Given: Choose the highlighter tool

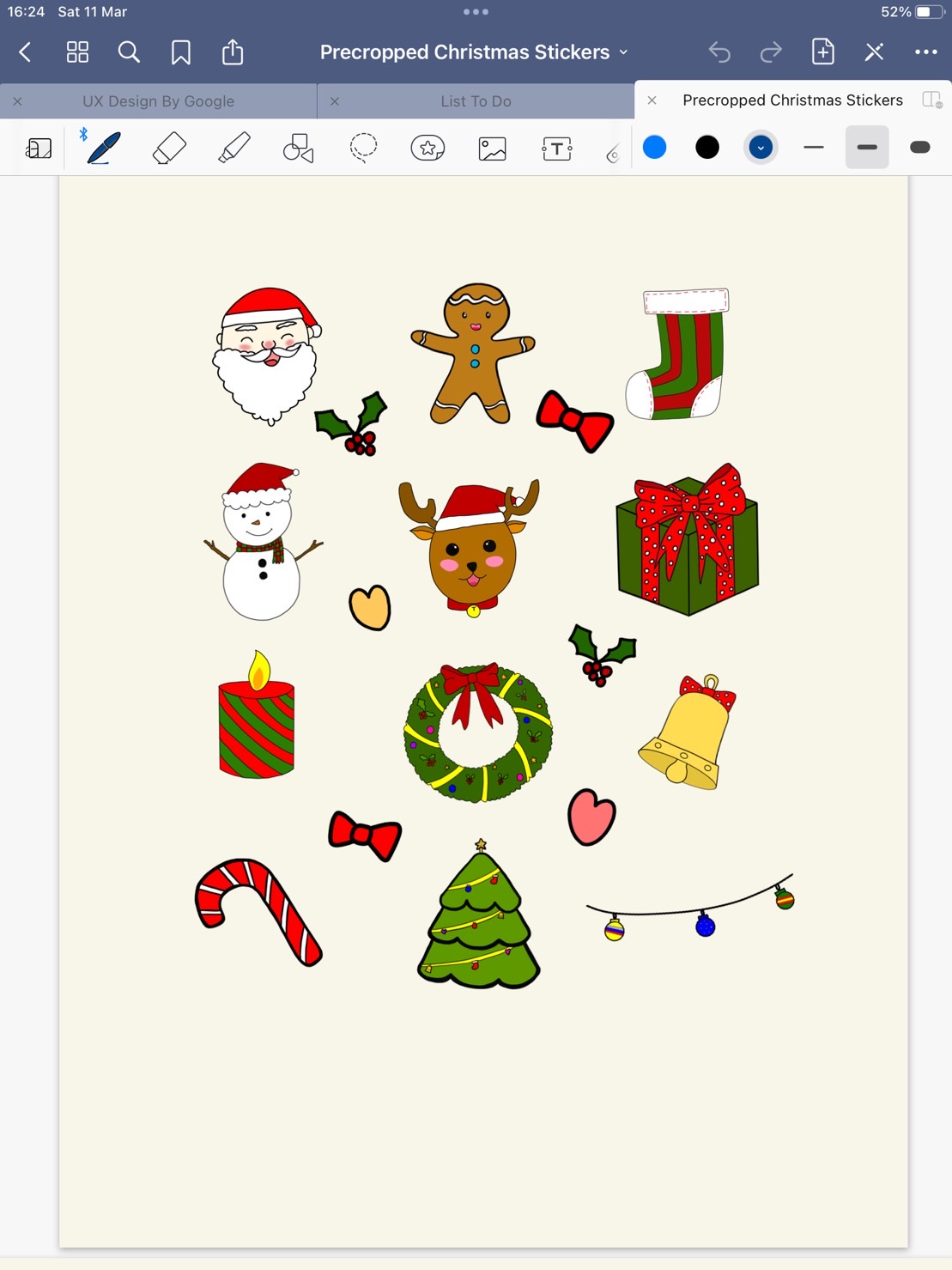Looking at the screenshot, I should (x=233, y=148).
